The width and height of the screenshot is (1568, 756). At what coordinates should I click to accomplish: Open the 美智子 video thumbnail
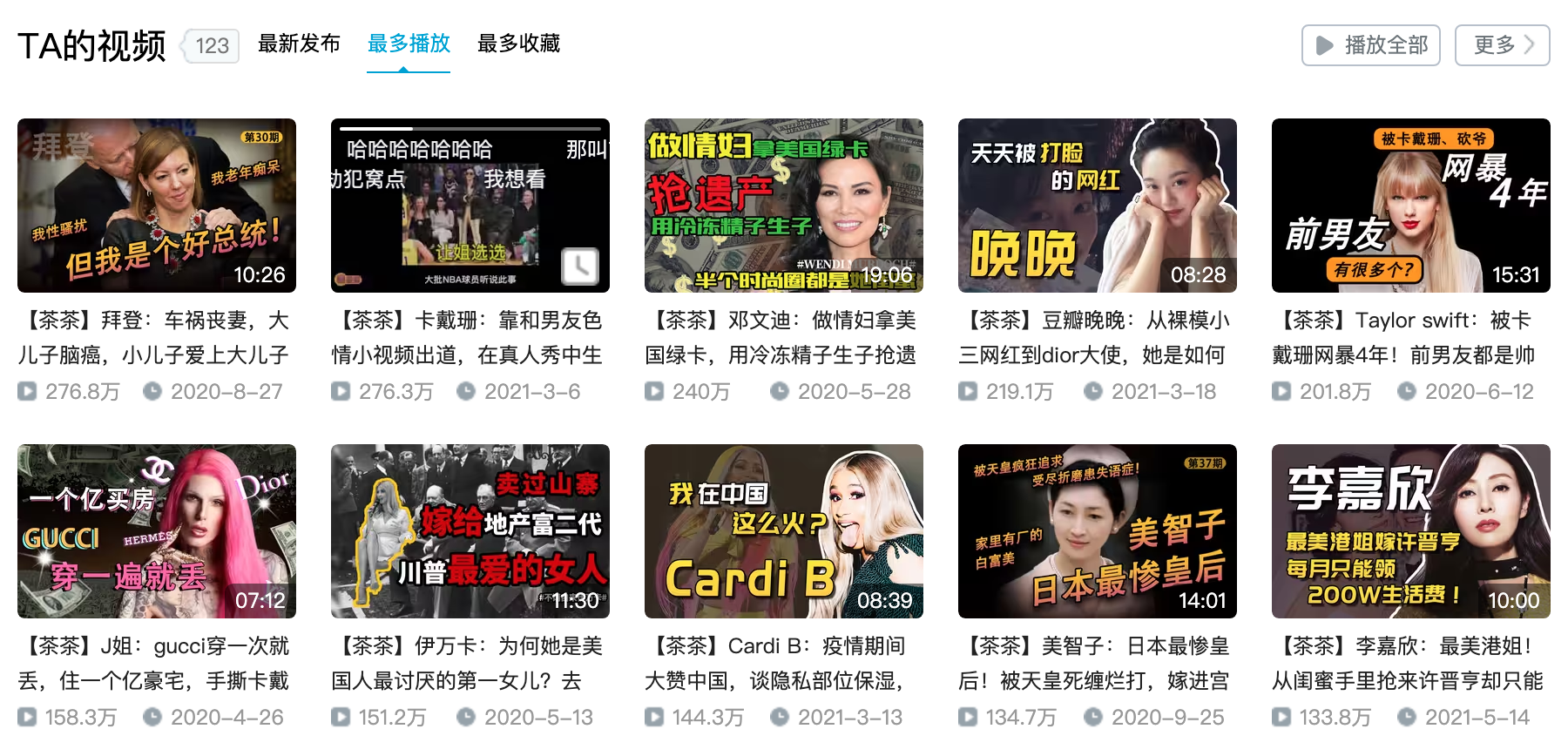(x=1098, y=531)
